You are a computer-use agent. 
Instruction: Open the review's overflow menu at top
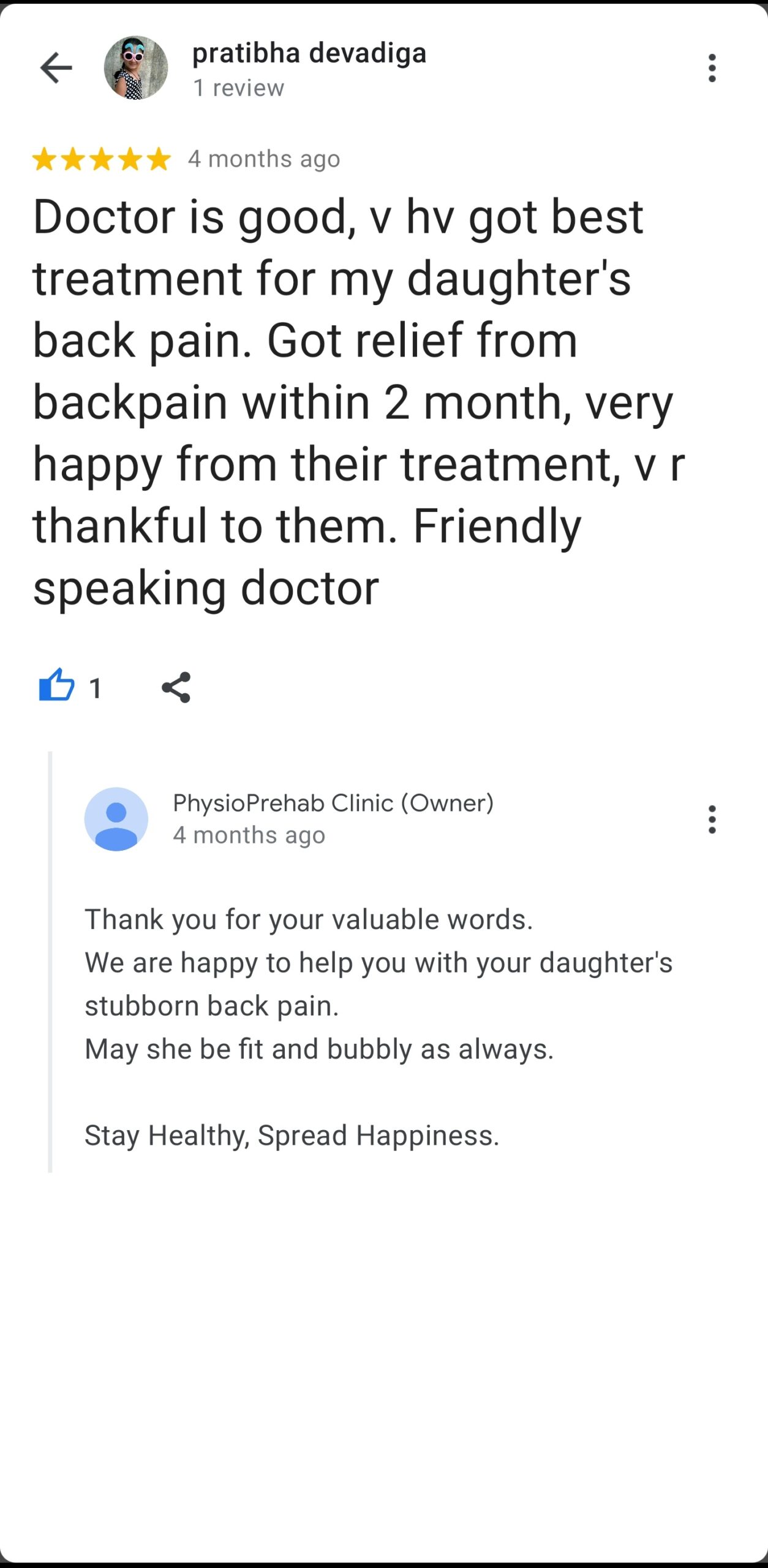[x=712, y=68]
